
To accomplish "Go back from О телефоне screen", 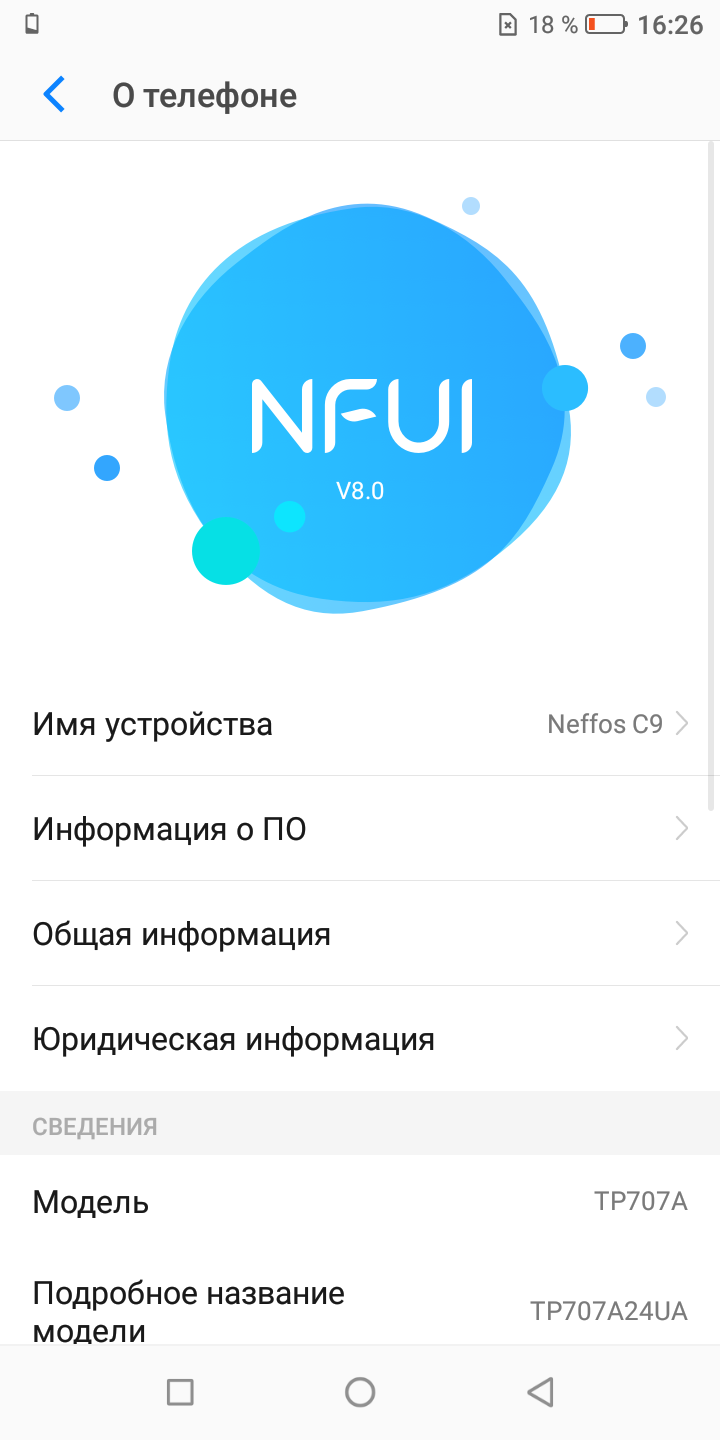I will (54, 95).
